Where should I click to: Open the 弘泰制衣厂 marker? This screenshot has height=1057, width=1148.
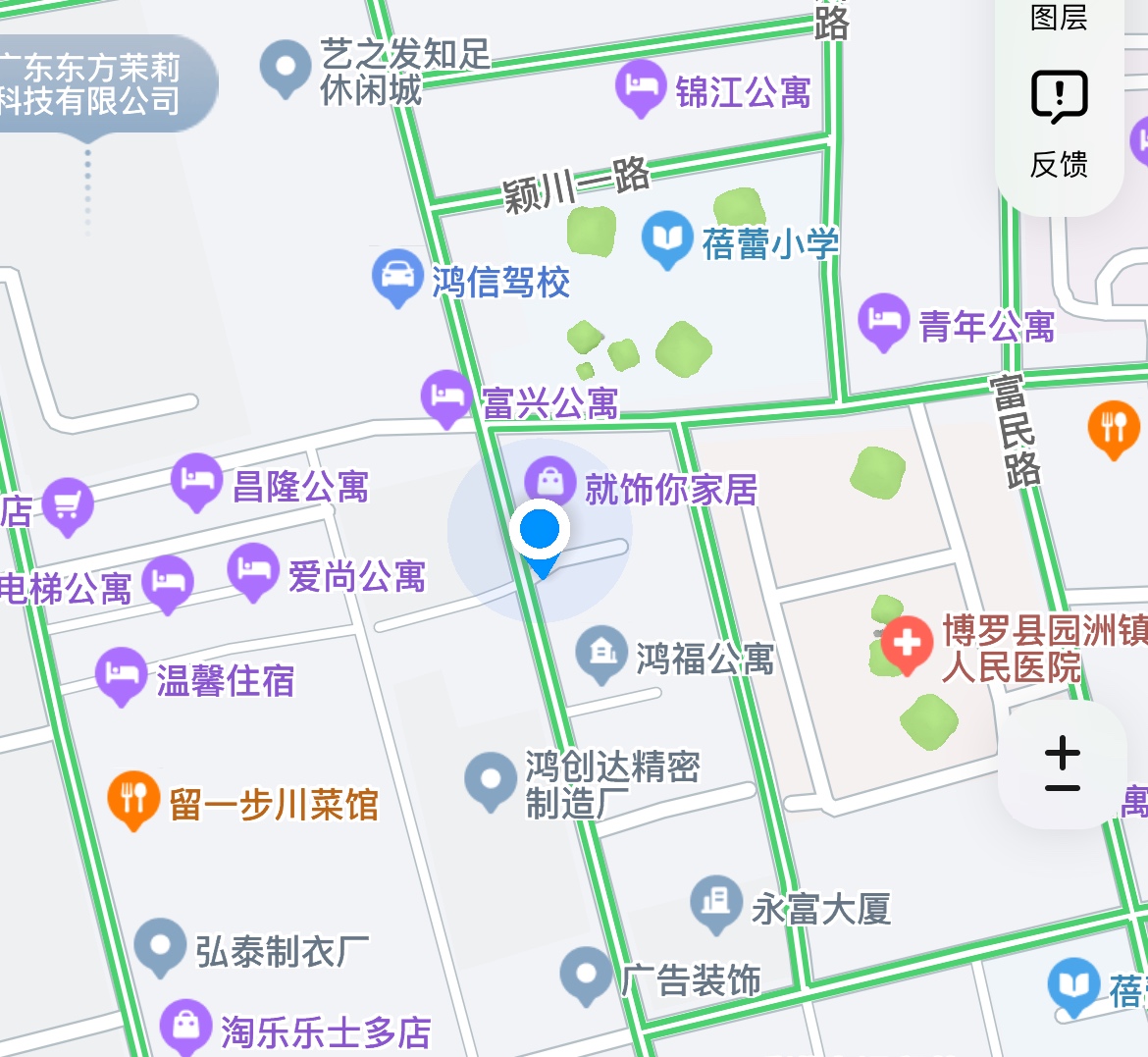point(160,946)
